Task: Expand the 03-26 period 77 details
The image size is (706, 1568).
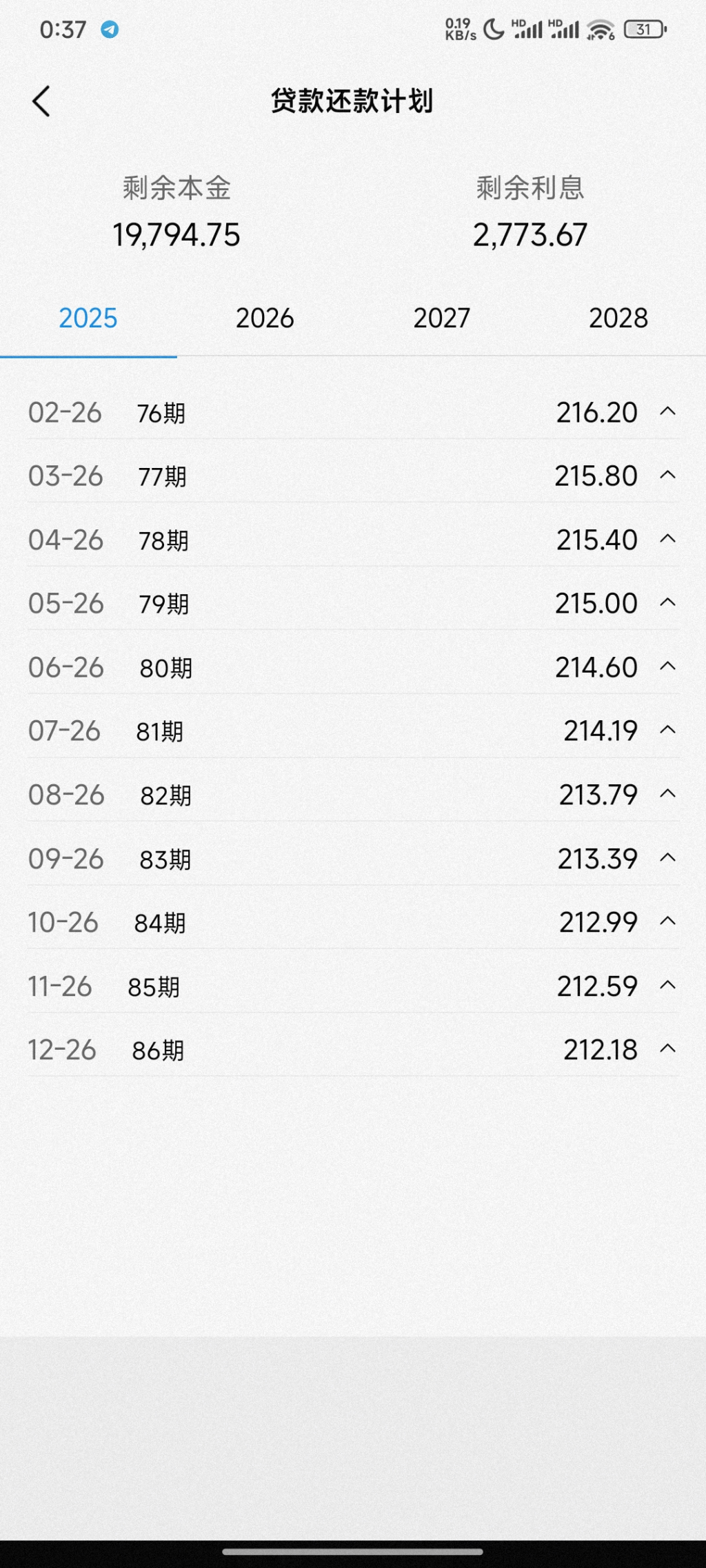Action: [x=667, y=476]
